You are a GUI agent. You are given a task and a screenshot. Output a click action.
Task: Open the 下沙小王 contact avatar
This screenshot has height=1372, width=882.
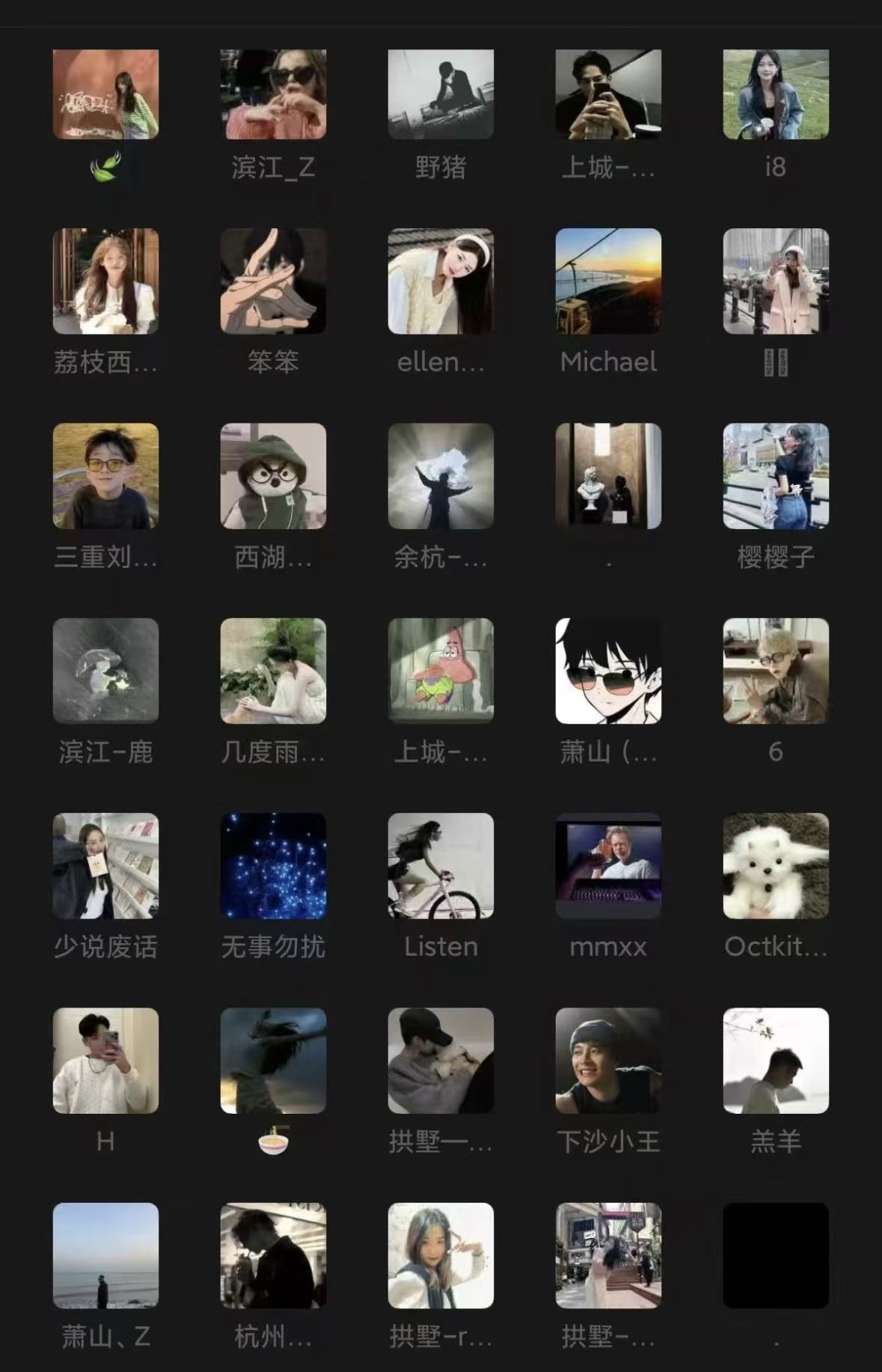[609, 1061]
